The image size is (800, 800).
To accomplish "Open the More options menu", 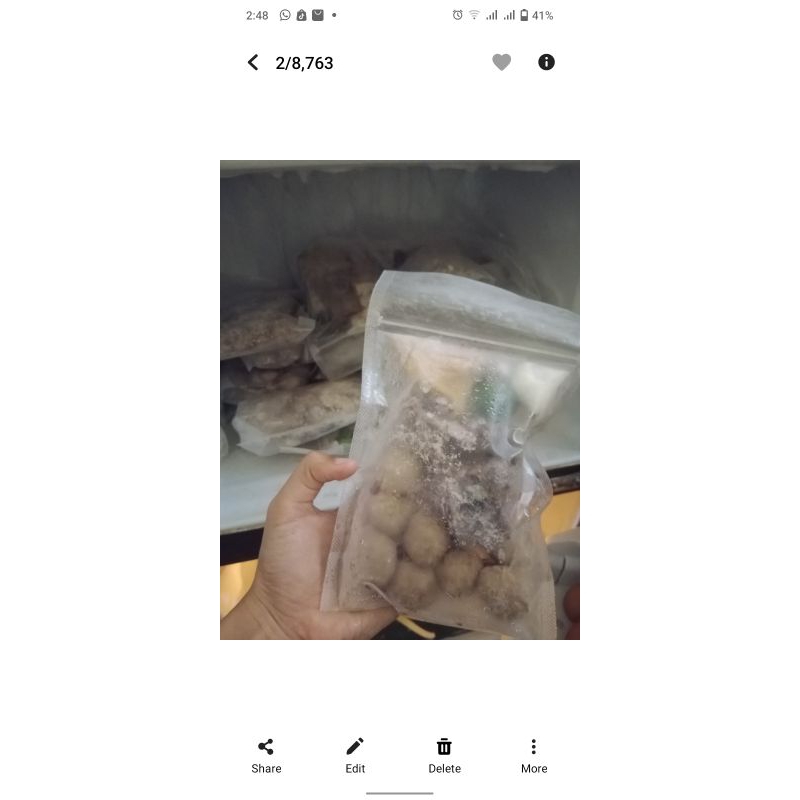I will pos(534,756).
